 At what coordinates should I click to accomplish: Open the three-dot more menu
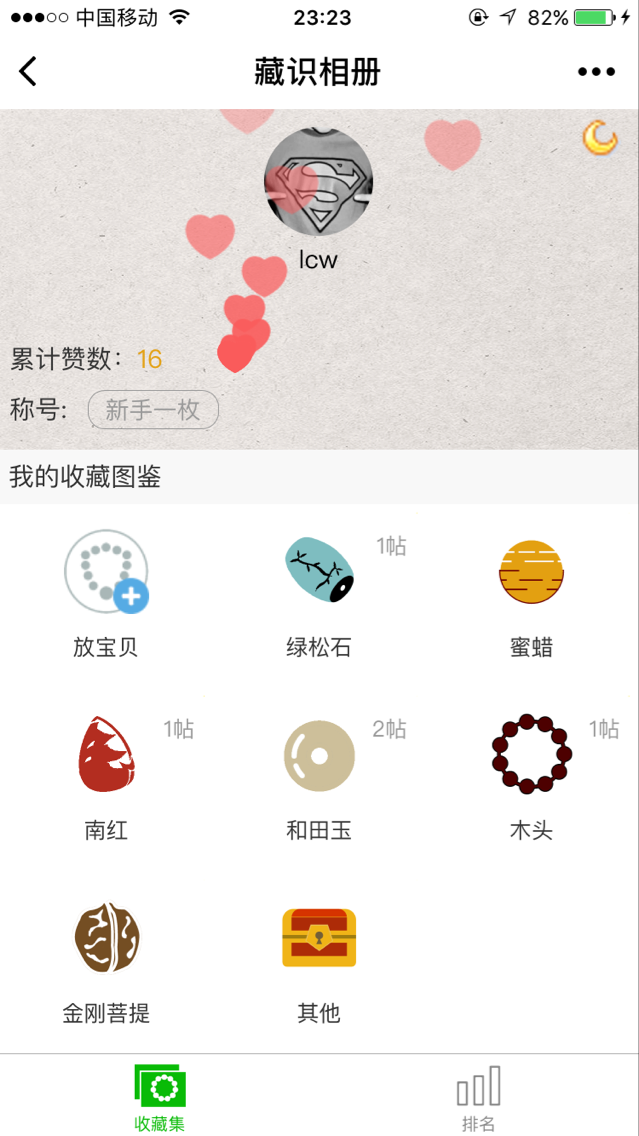coord(596,72)
